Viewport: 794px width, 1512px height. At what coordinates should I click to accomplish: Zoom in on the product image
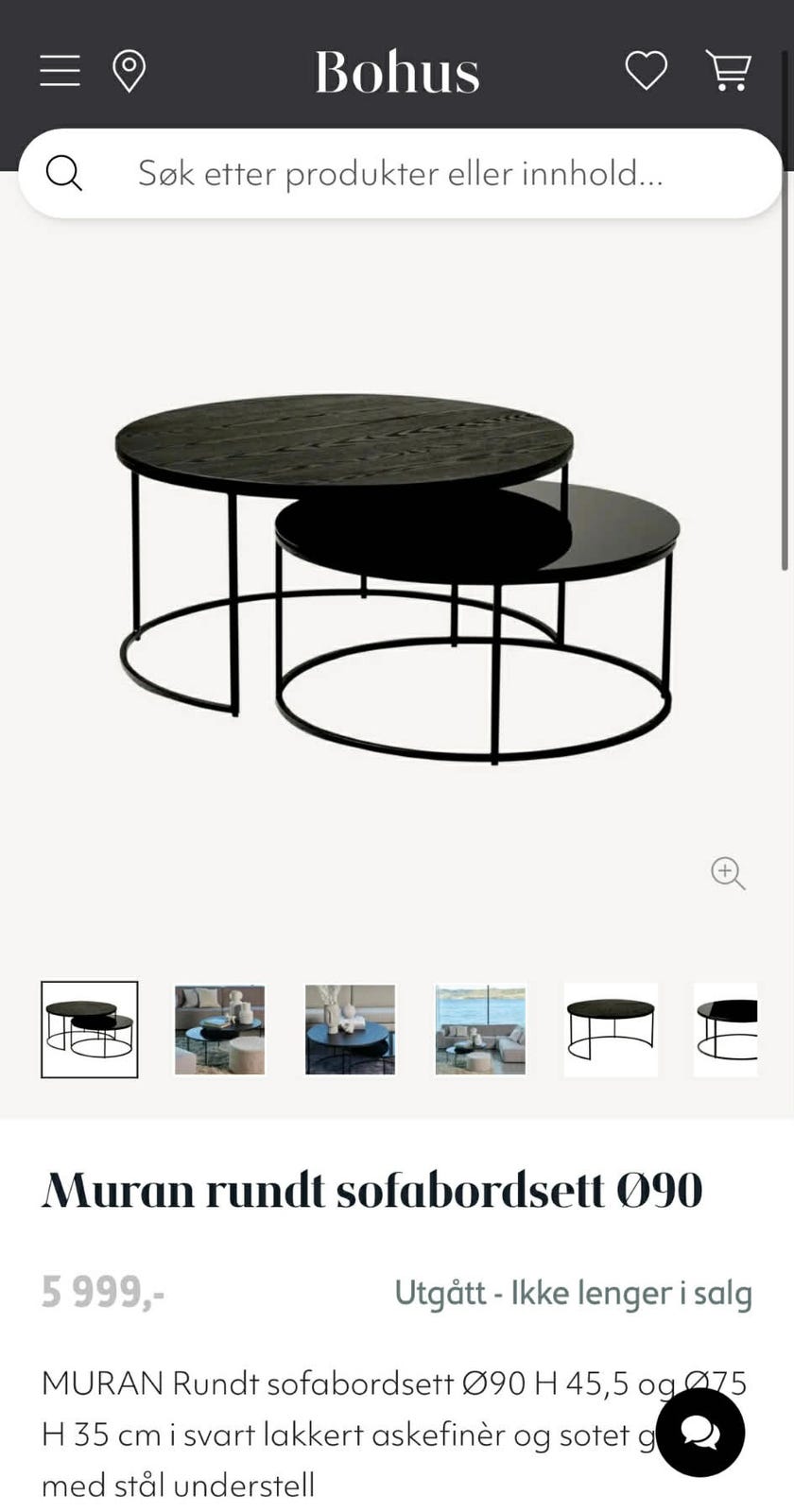[728, 873]
